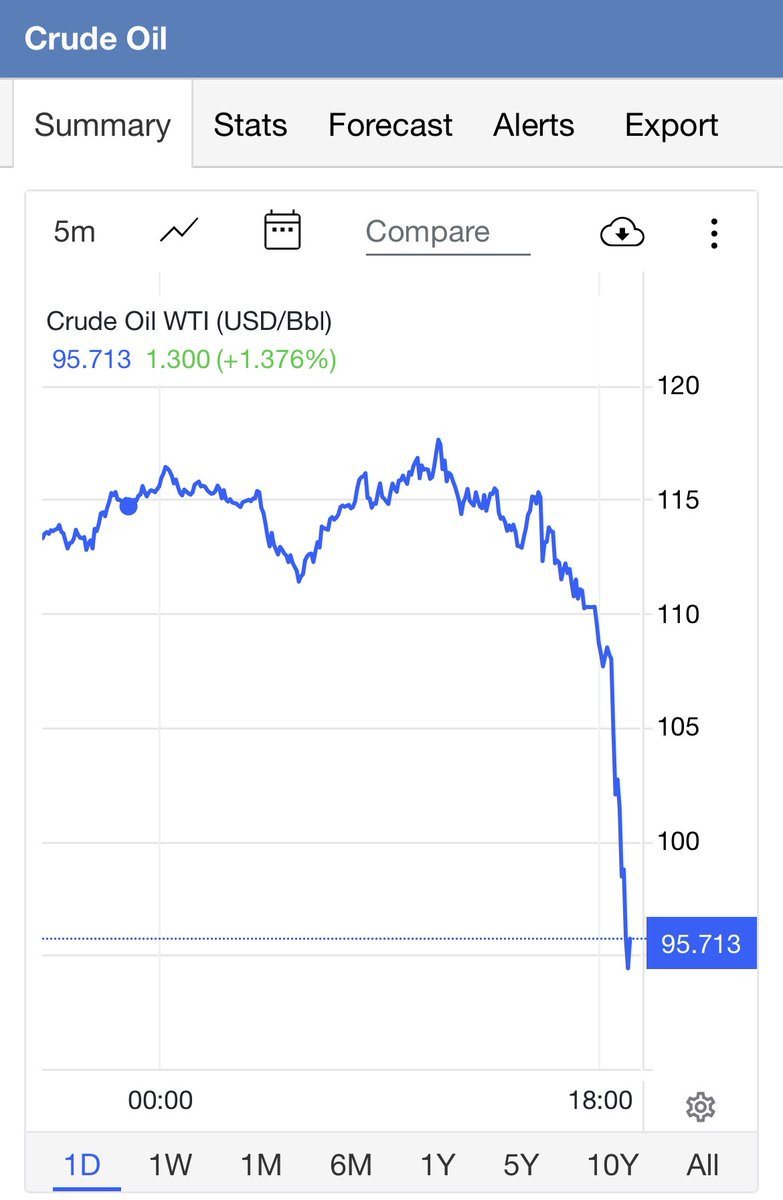The image size is (783, 1200).
Task: Switch to the Stats tab
Action: 250,125
